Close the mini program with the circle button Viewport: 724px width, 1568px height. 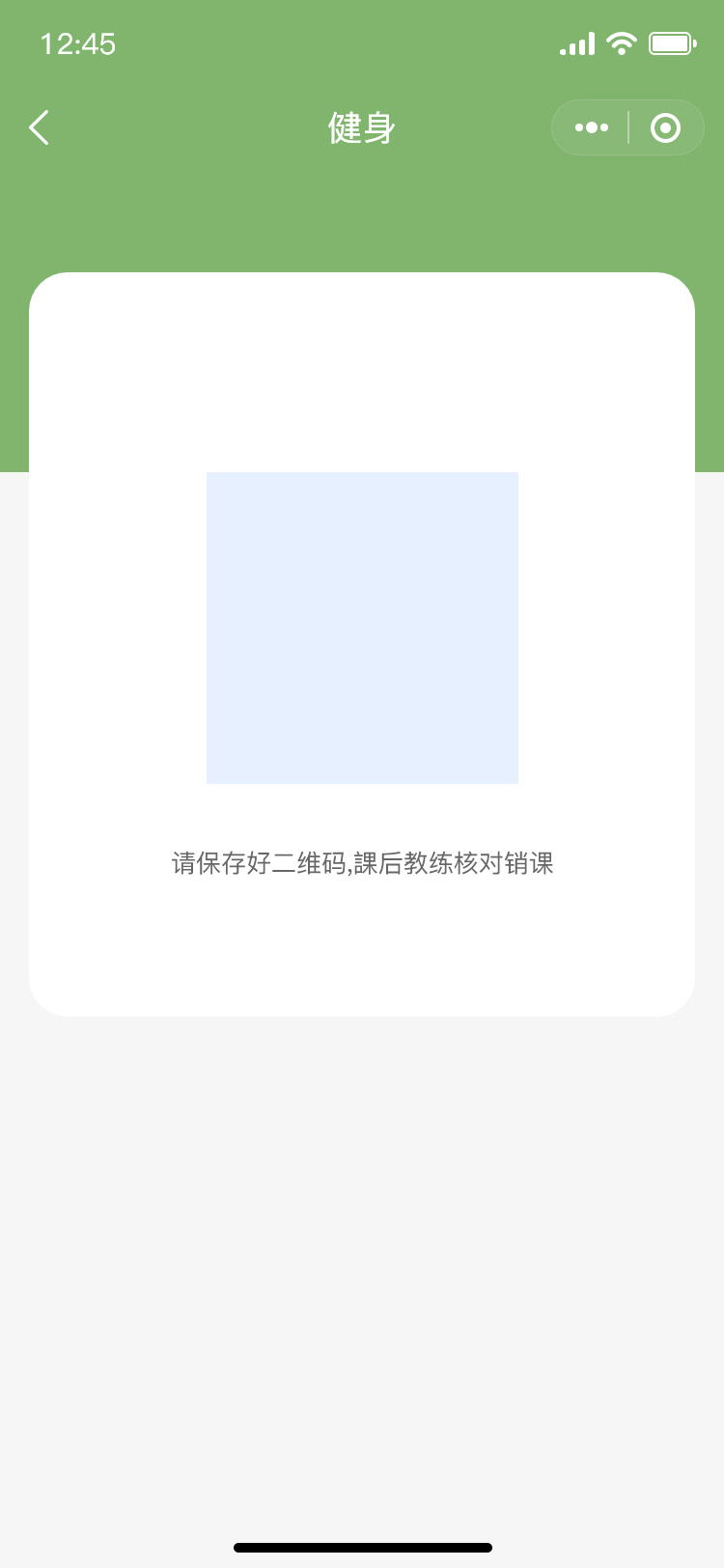pos(665,127)
